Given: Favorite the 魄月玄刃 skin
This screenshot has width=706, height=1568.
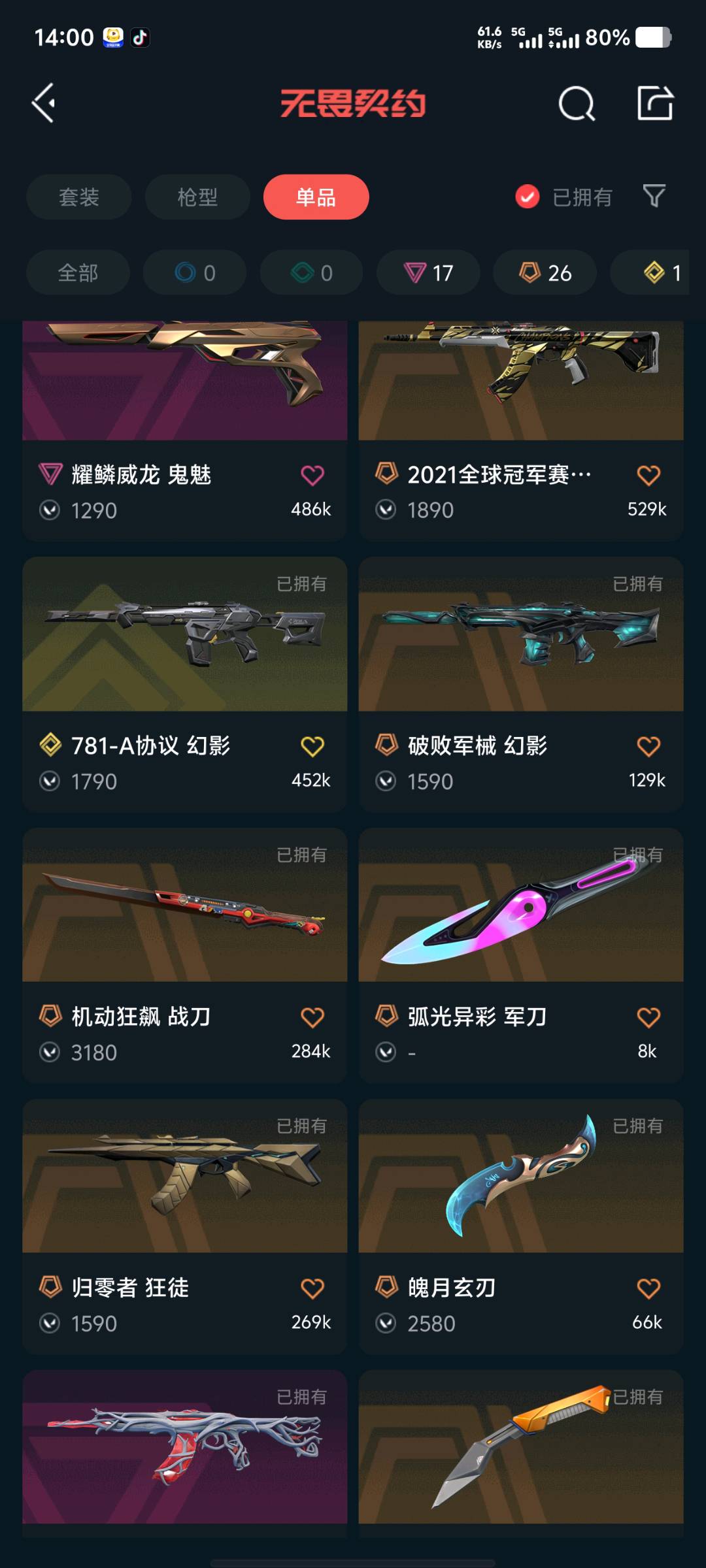Looking at the screenshot, I should click(648, 1288).
